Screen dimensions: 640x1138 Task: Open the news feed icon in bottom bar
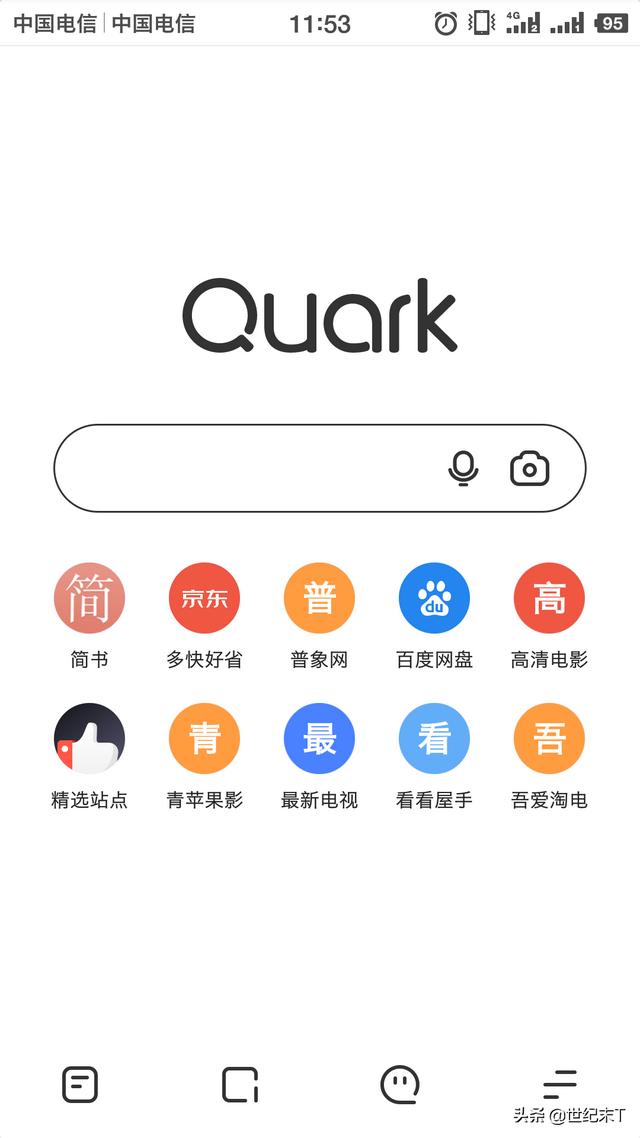point(80,1084)
